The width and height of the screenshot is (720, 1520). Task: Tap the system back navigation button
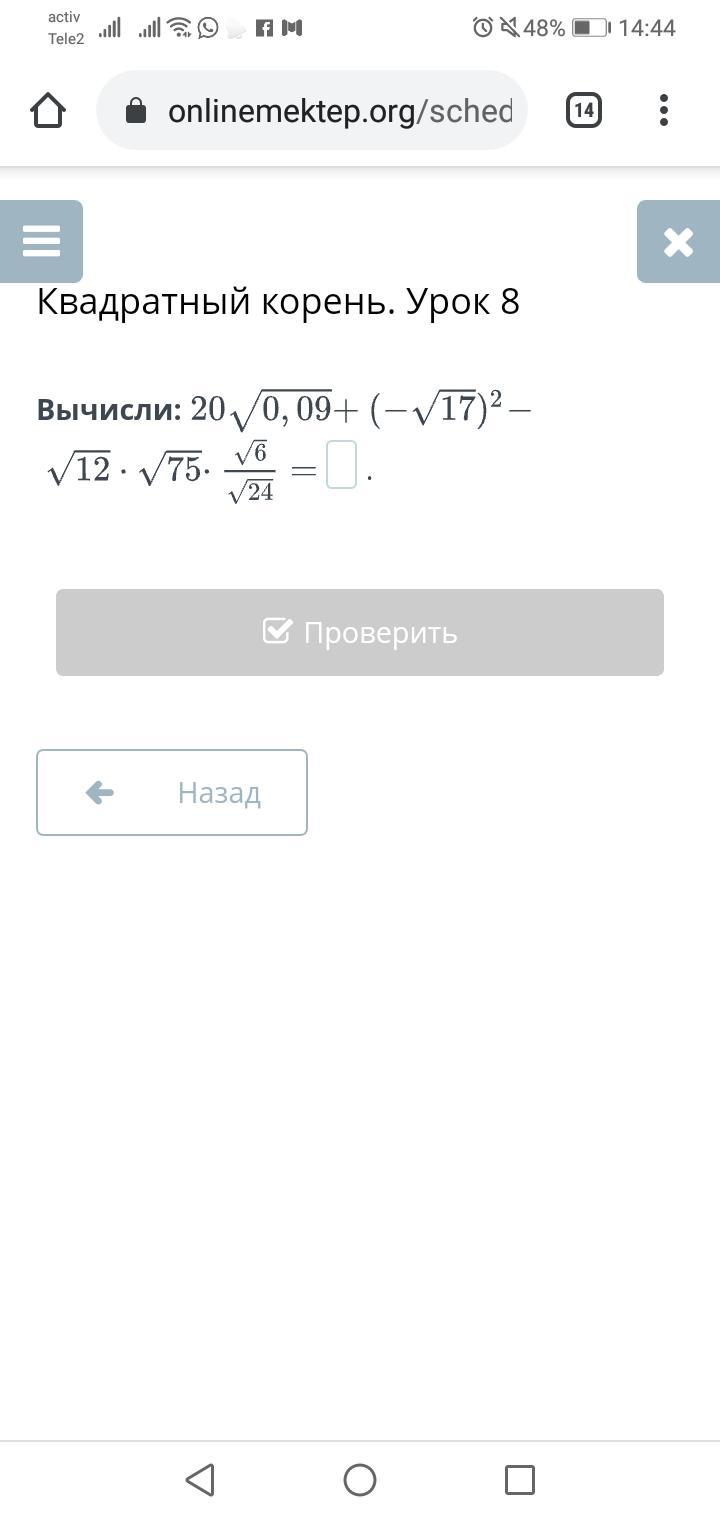click(x=200, y=1479)
